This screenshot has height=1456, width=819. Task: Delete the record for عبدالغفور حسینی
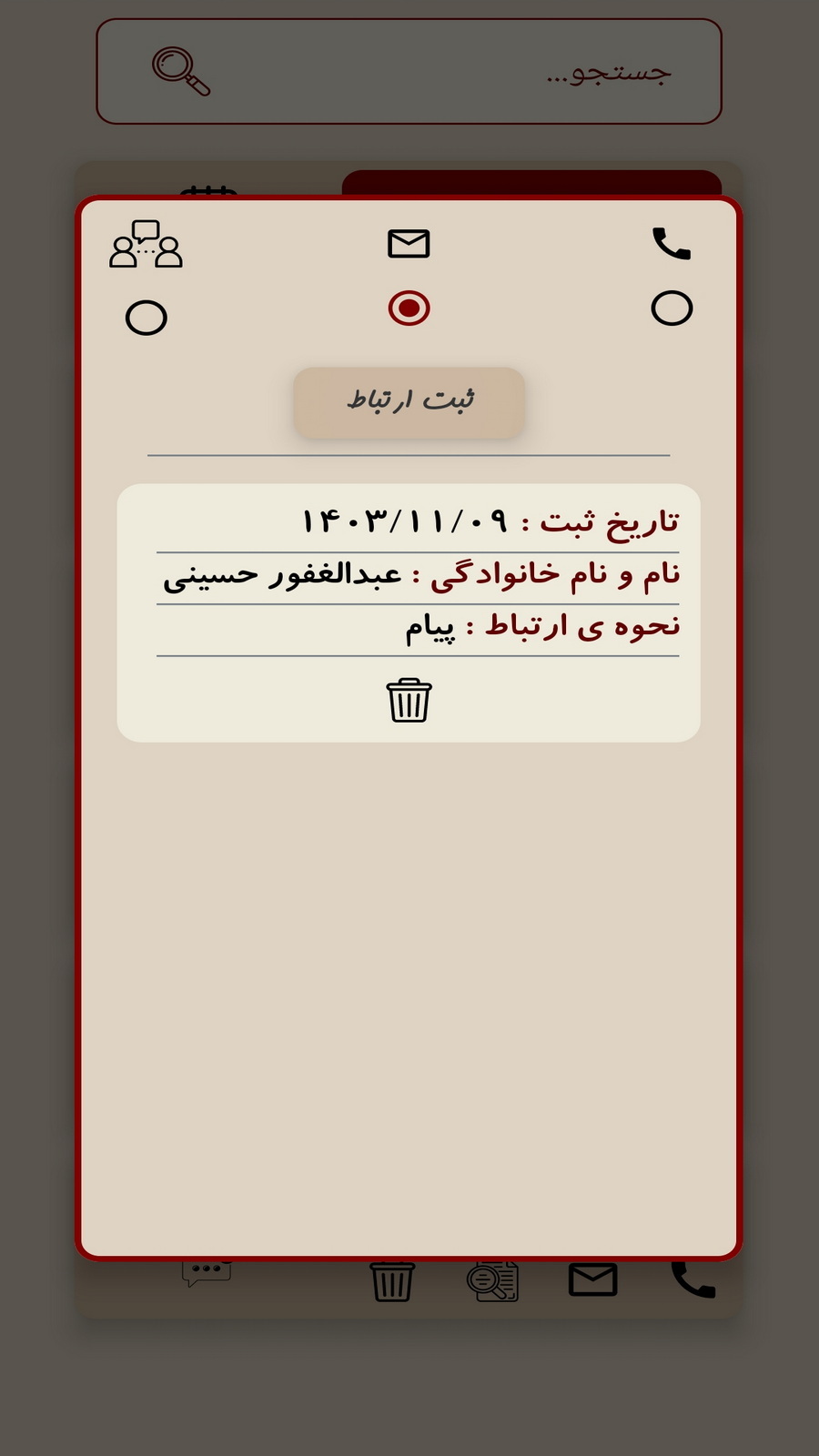click(409, 701)
